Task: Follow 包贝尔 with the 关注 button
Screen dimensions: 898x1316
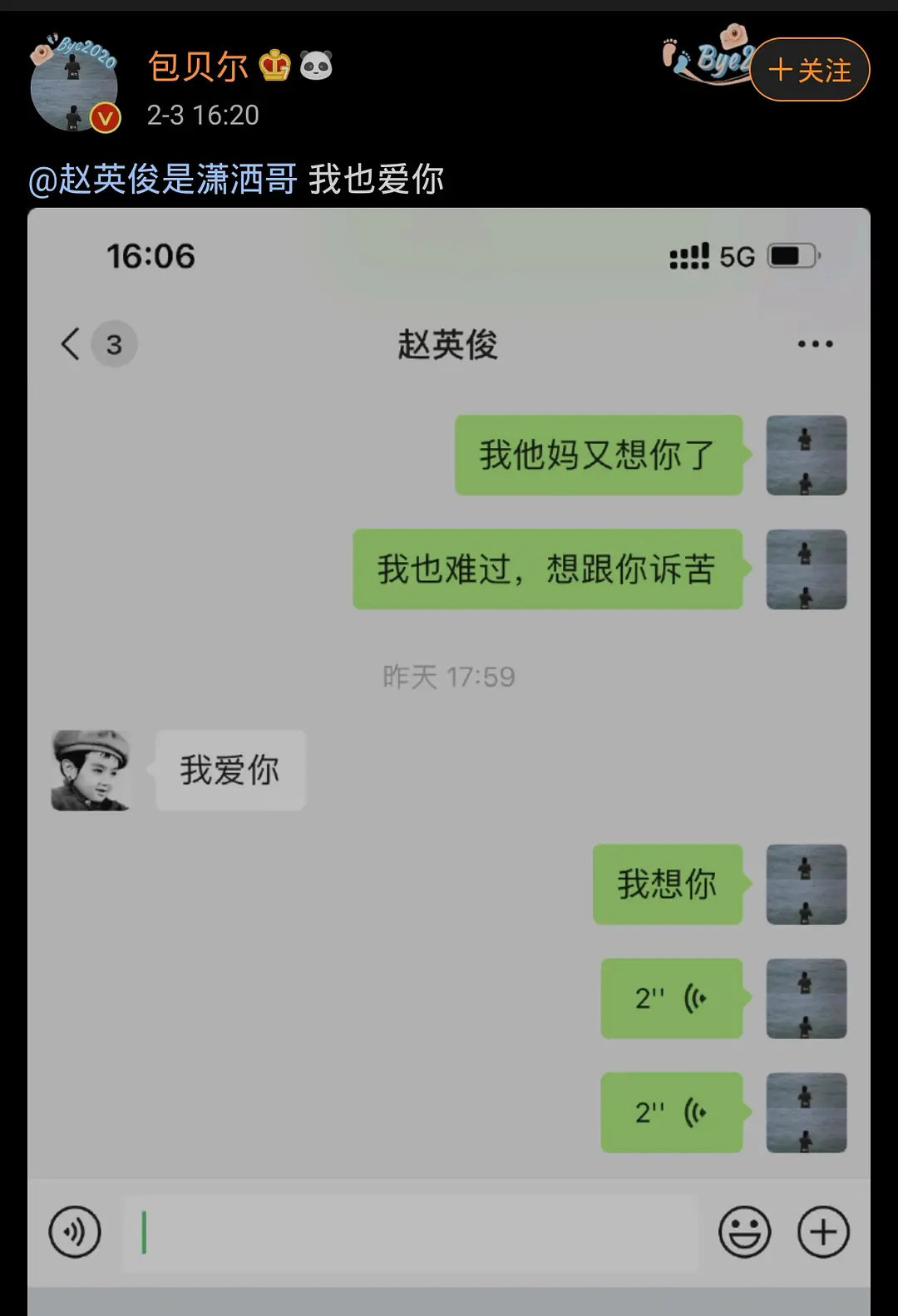Action: coord(809,71)
